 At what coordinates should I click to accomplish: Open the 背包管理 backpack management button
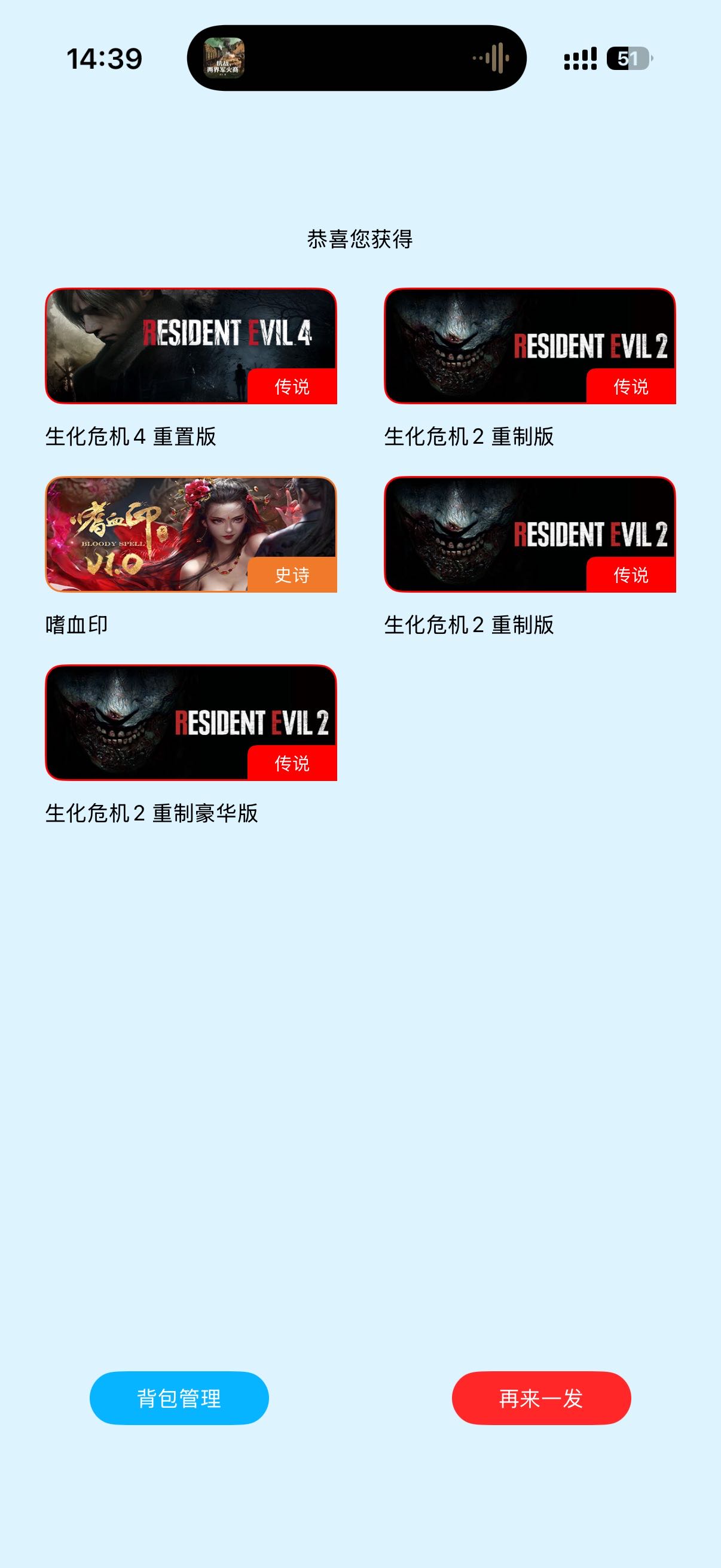179,1398
